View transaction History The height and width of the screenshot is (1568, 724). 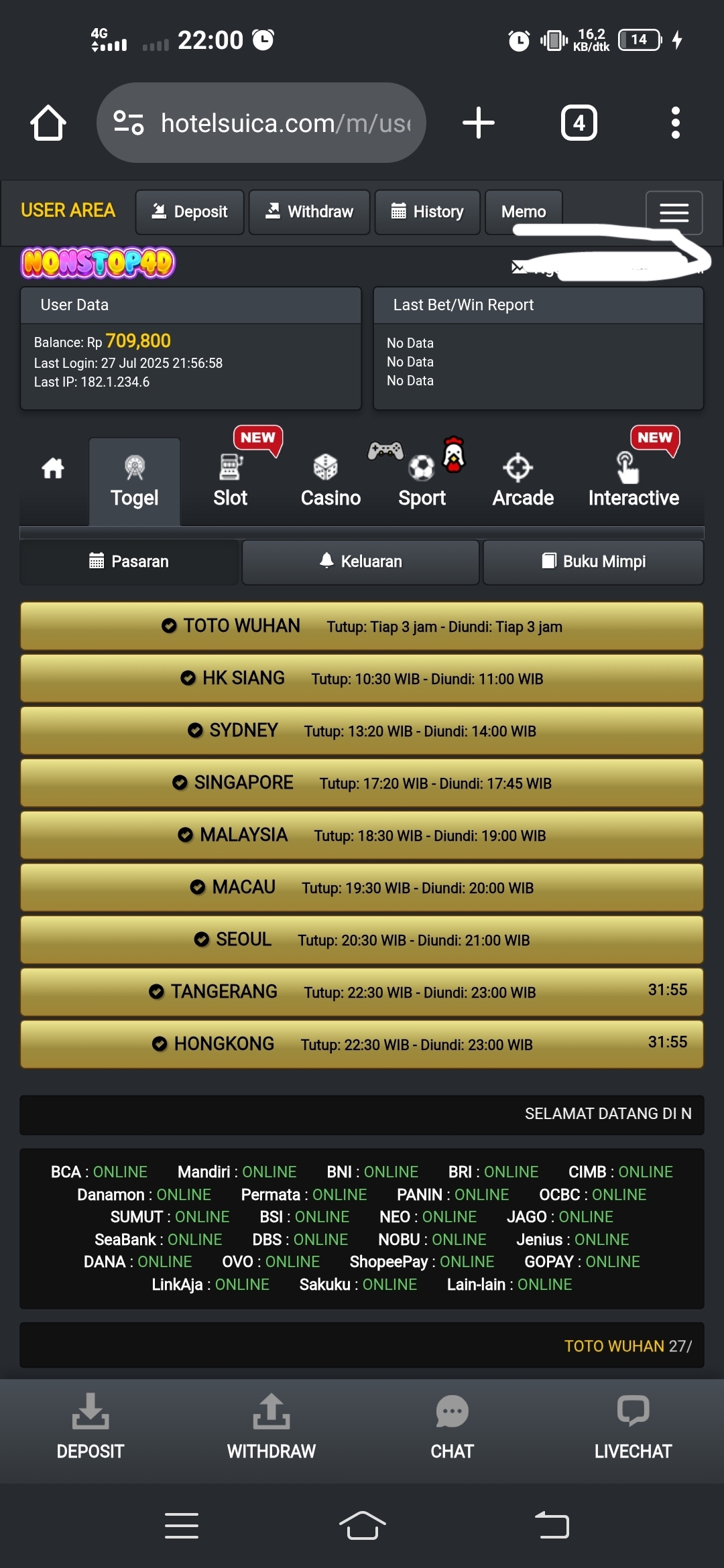[x=427, y=212]
